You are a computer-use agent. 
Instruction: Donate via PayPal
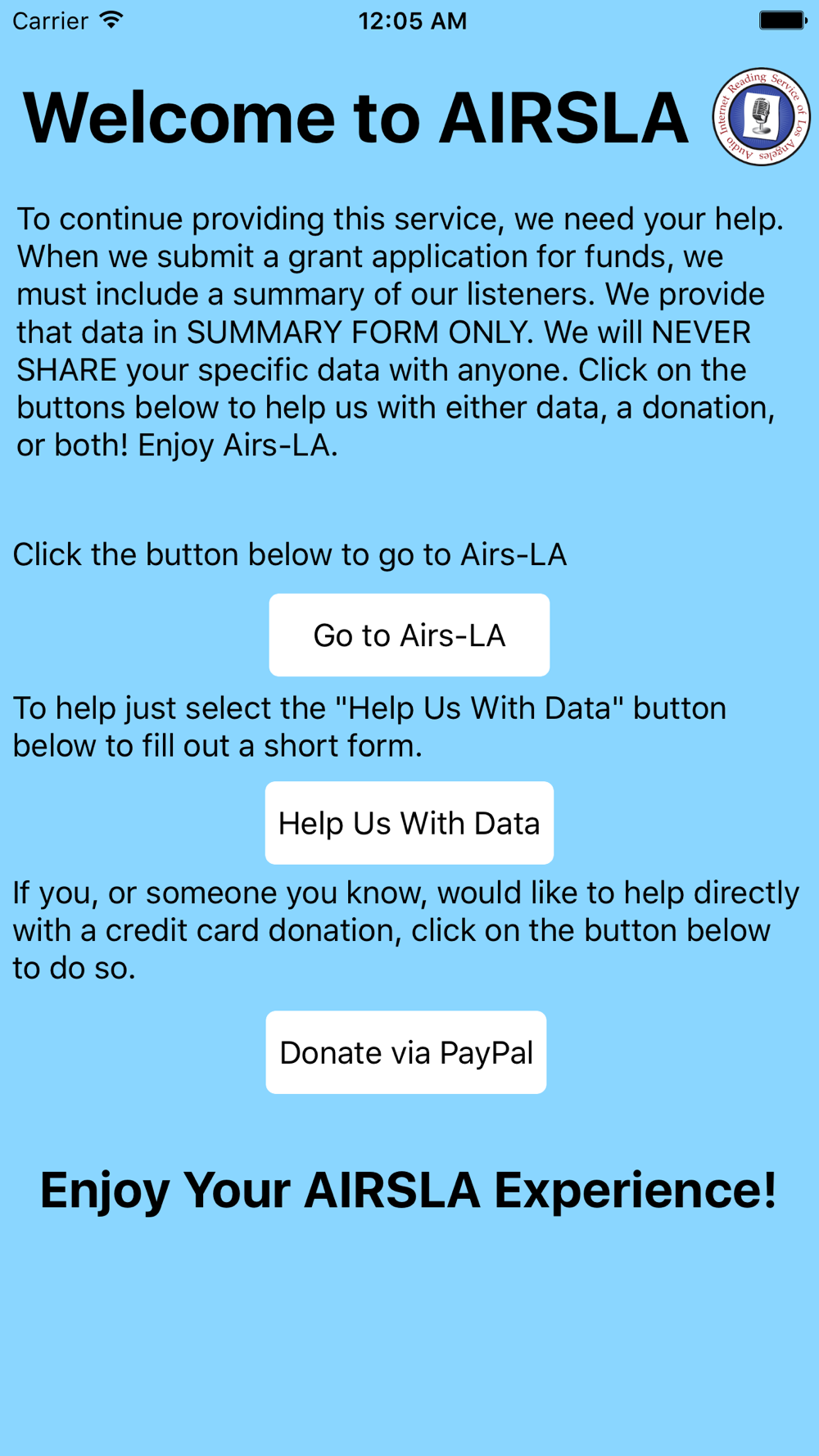click(x=406, y=1052)
